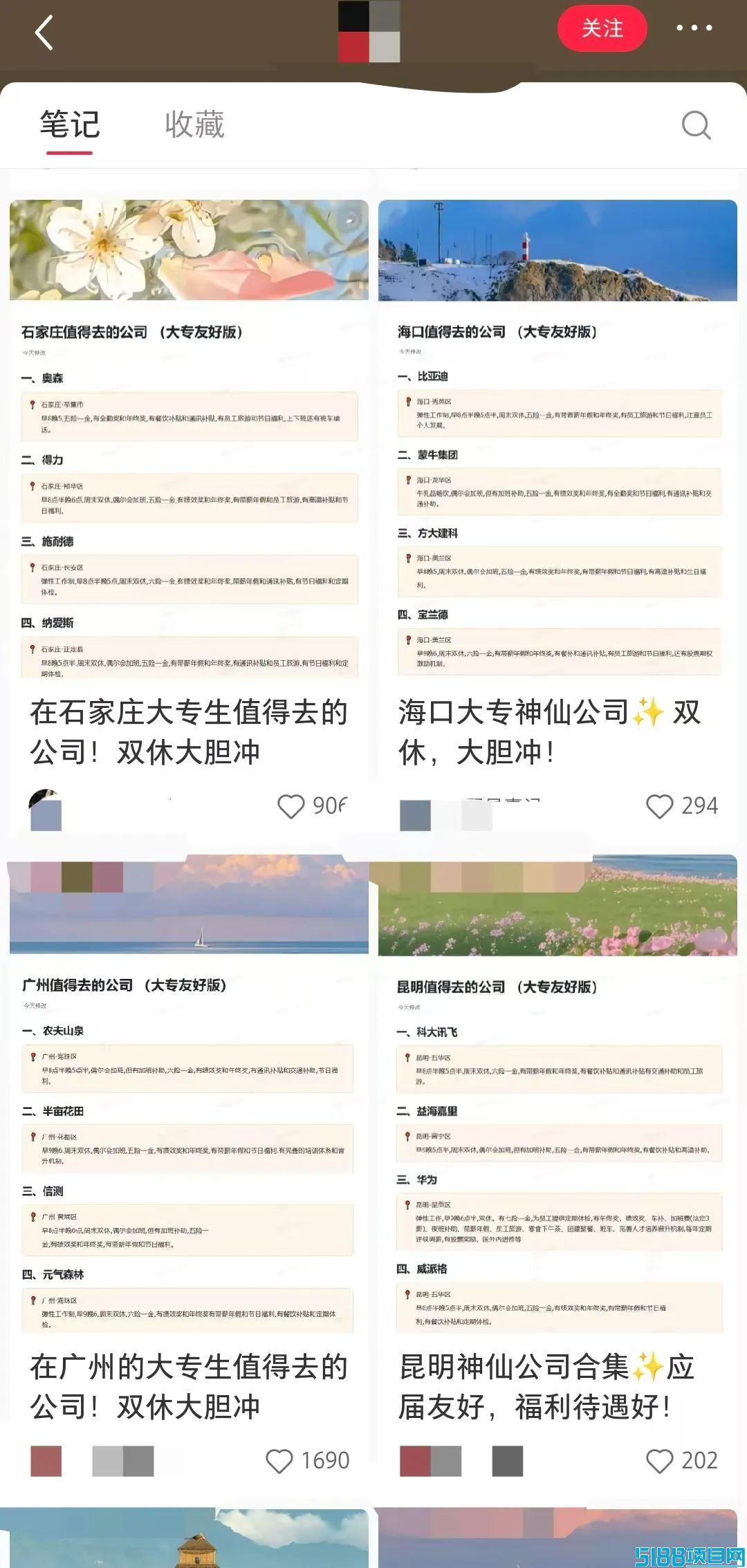747x1568 pixels.
Task: Like the 石家庄 companies note
Action: point(291,806)
